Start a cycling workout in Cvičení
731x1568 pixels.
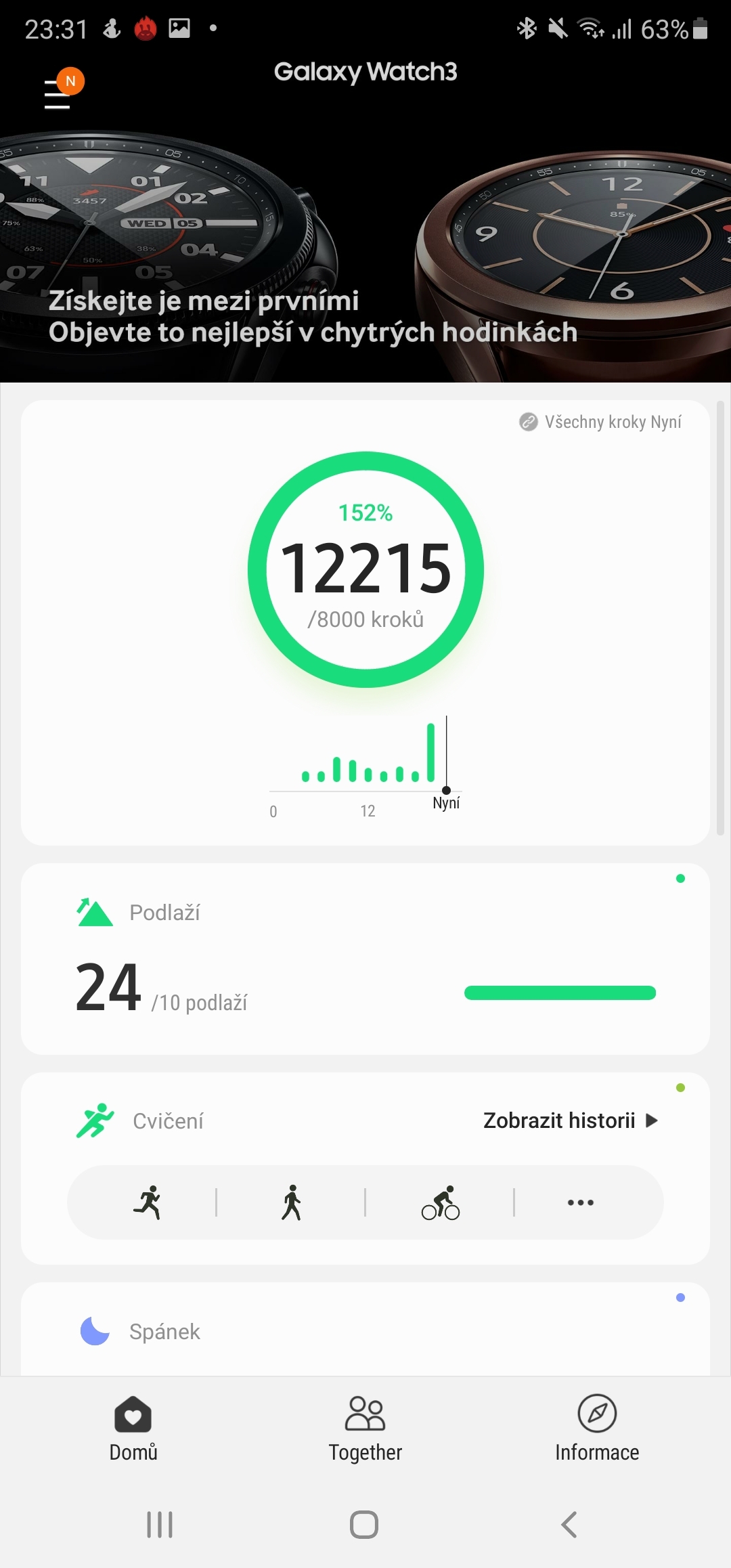(x=440, y=1202)
